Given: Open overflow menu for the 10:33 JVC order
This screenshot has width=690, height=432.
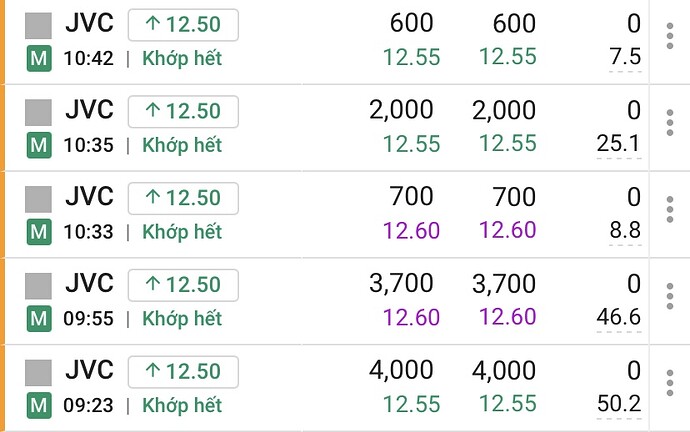Looking at the screenshot, I should [669, 210].
